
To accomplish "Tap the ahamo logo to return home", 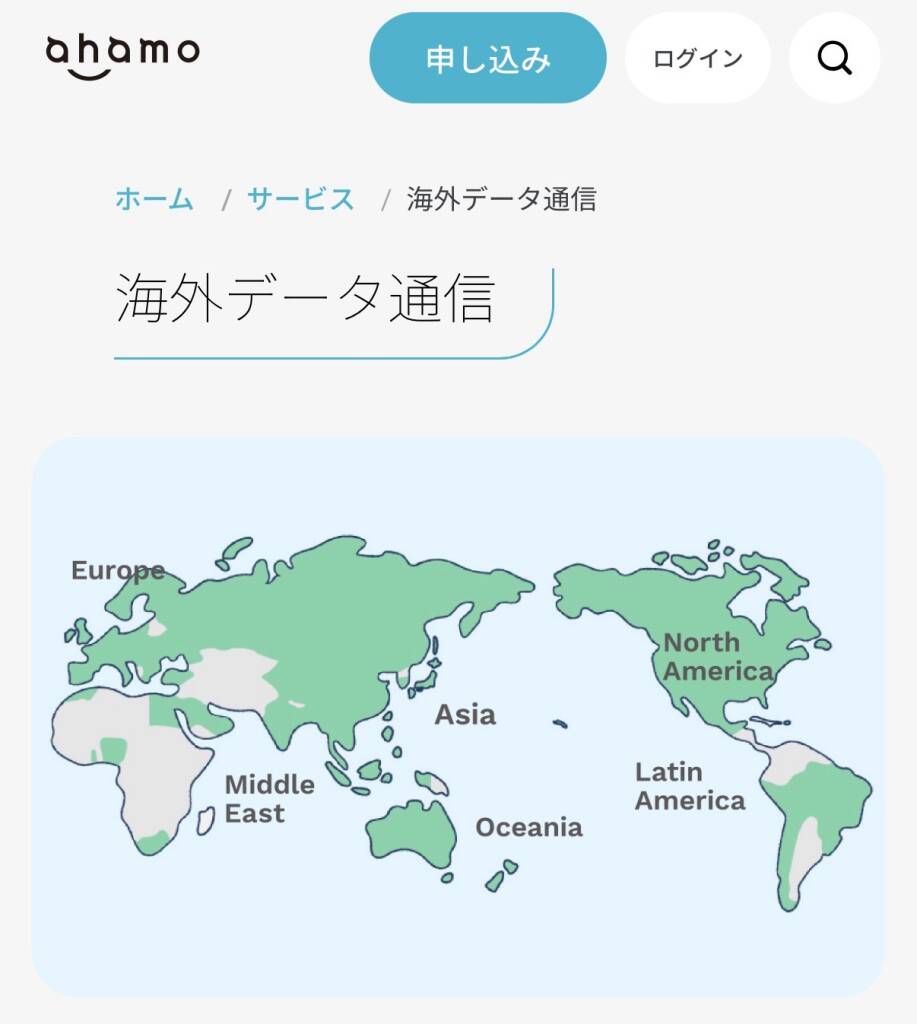I will pyautogui.click(x=122, y=56).
